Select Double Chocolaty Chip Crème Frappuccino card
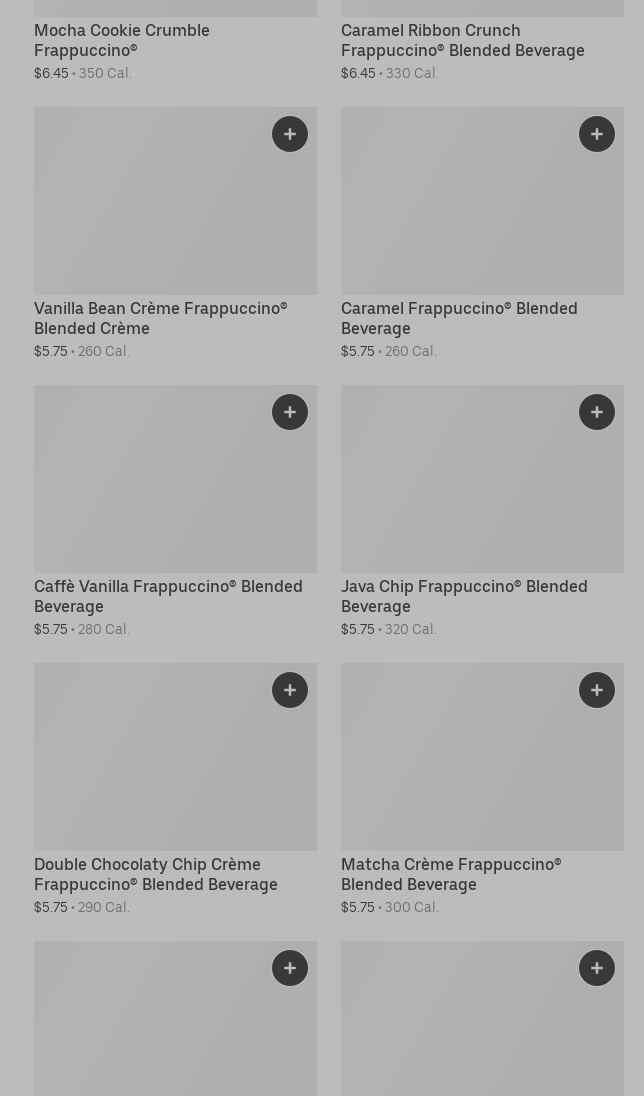The height and width of the screenshot is (1096, 644). 176,789
